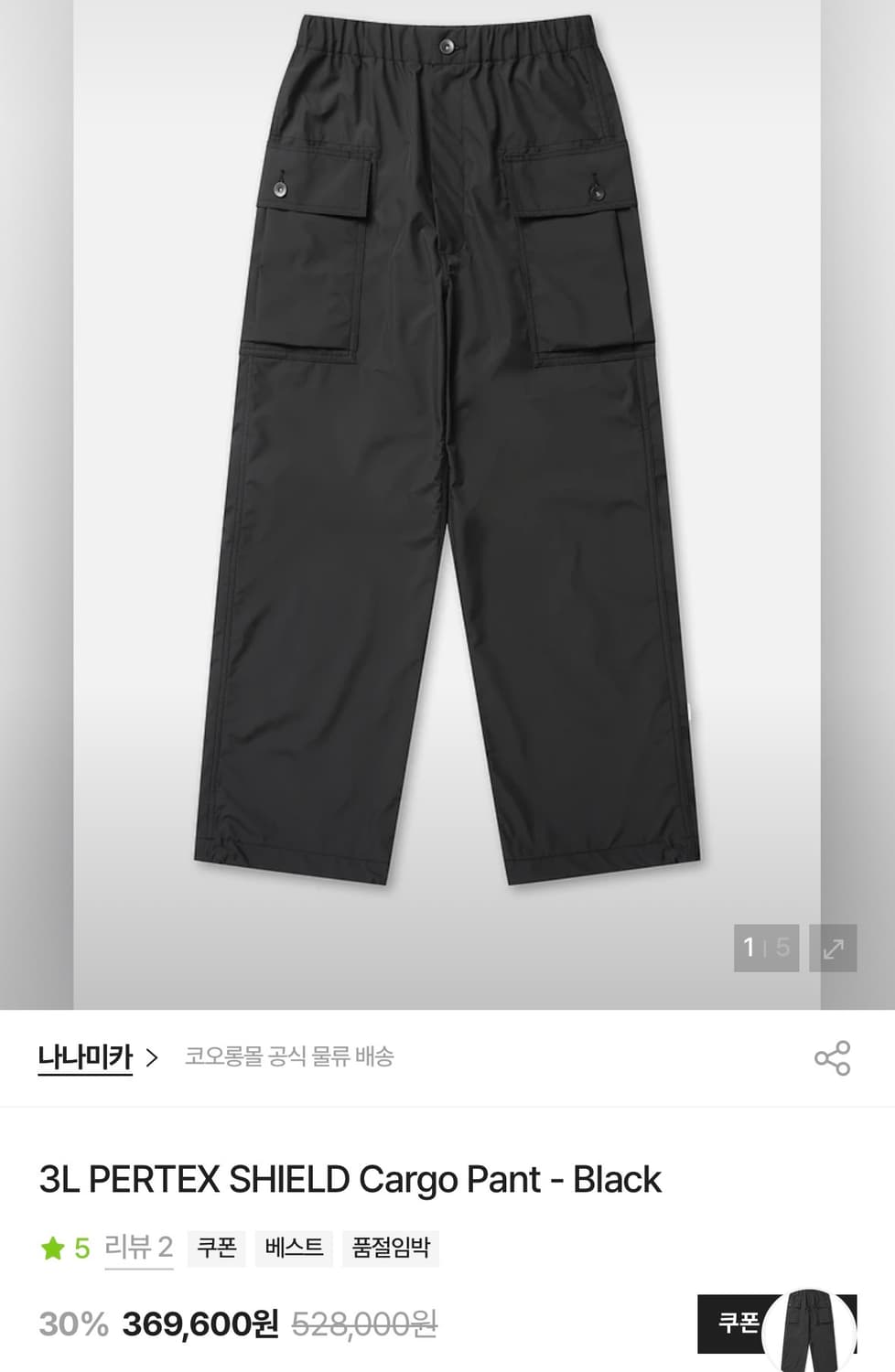The image size is (895, 1372).
Task: Click the 베스트 badge
Action: [x=294, y=1247]
